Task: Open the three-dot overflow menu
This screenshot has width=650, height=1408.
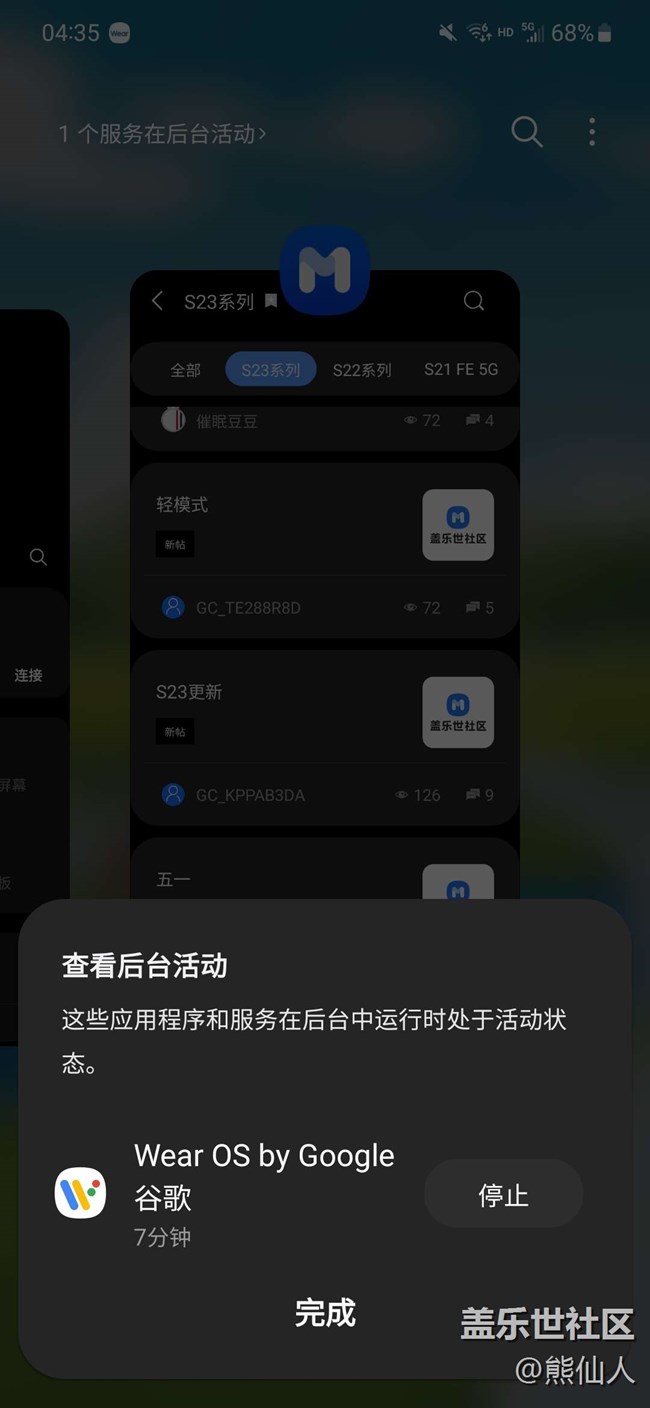Action: point(592,132)
